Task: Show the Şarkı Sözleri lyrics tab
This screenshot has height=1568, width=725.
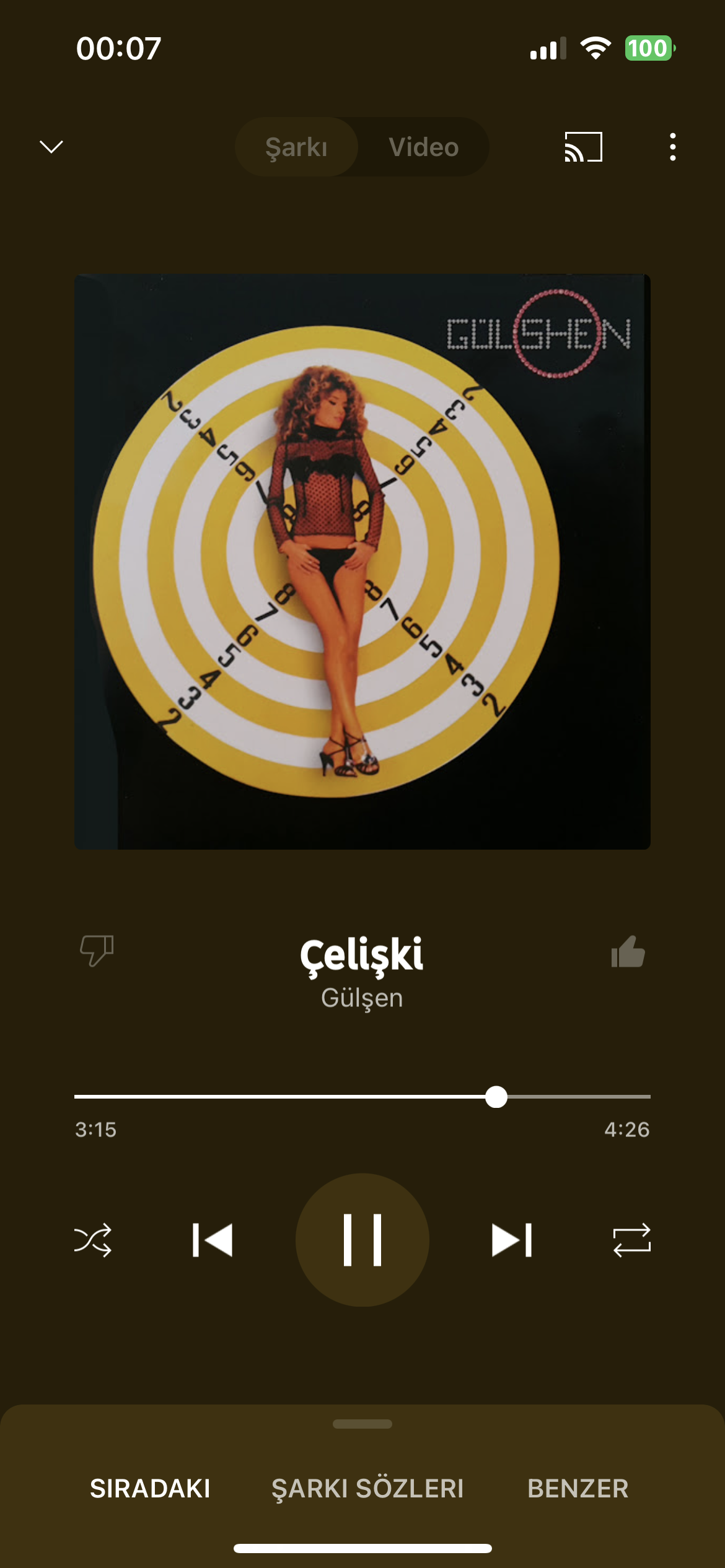Action: [367, 1488]
